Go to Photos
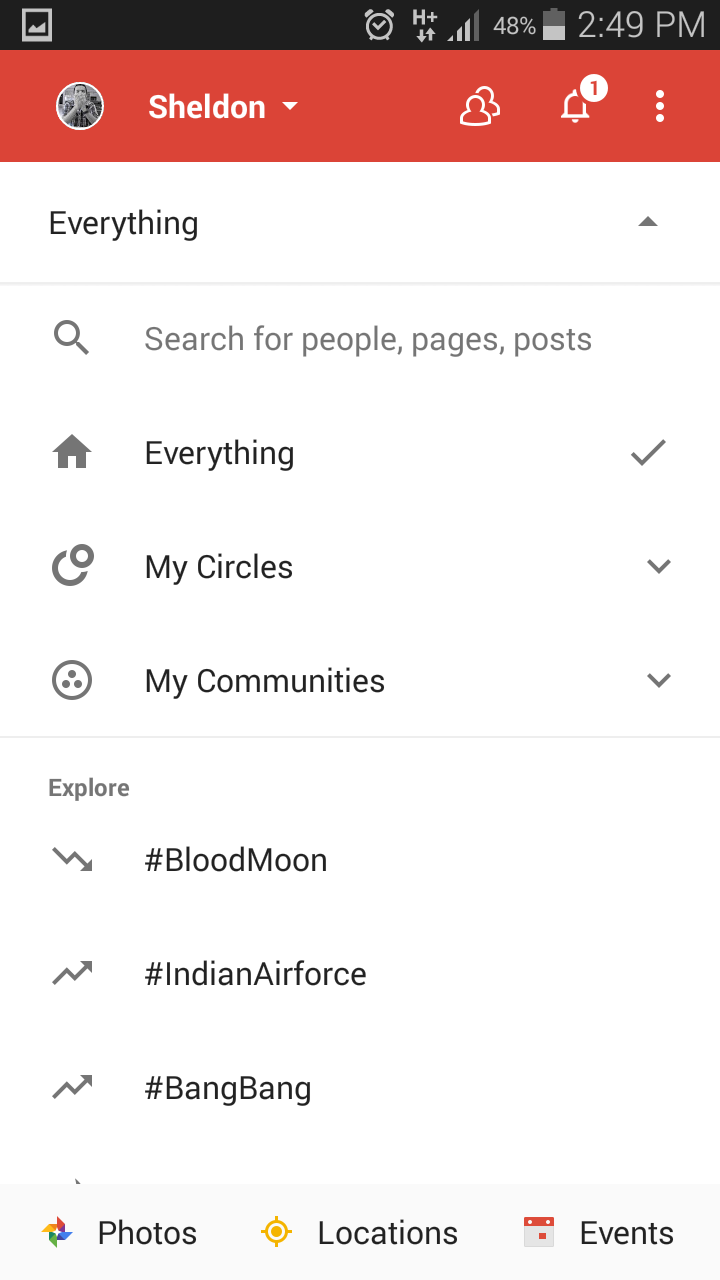 (x=120, y=1233)
